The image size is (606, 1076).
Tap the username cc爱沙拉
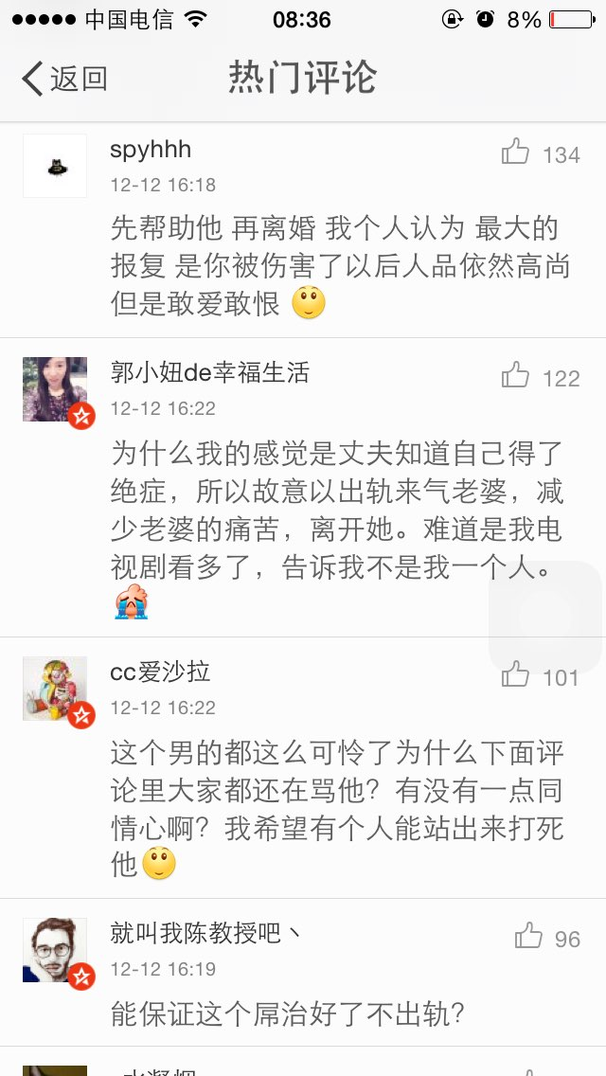coord(160,673)
